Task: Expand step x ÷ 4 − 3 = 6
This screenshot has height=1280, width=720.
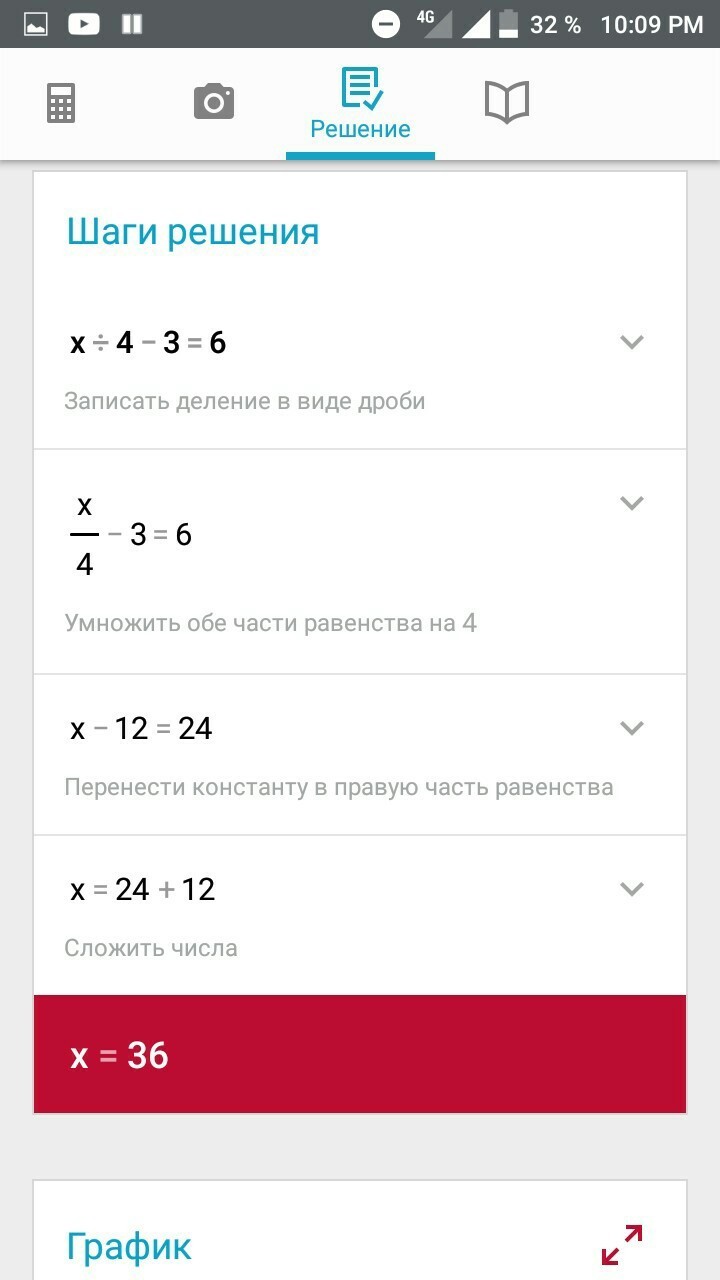Action: point(631,342)
